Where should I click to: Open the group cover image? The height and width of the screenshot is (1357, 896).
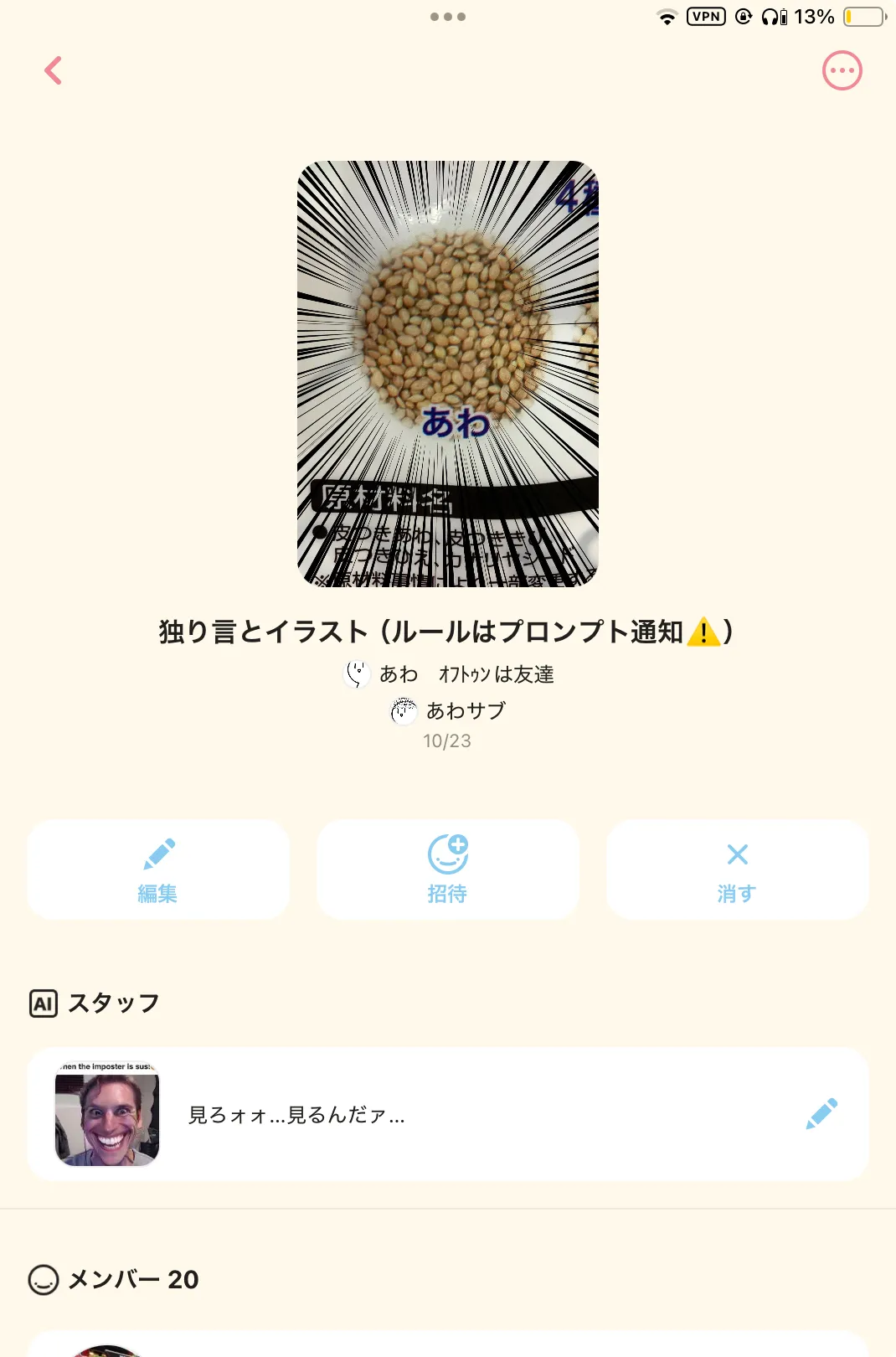(448, 374)
